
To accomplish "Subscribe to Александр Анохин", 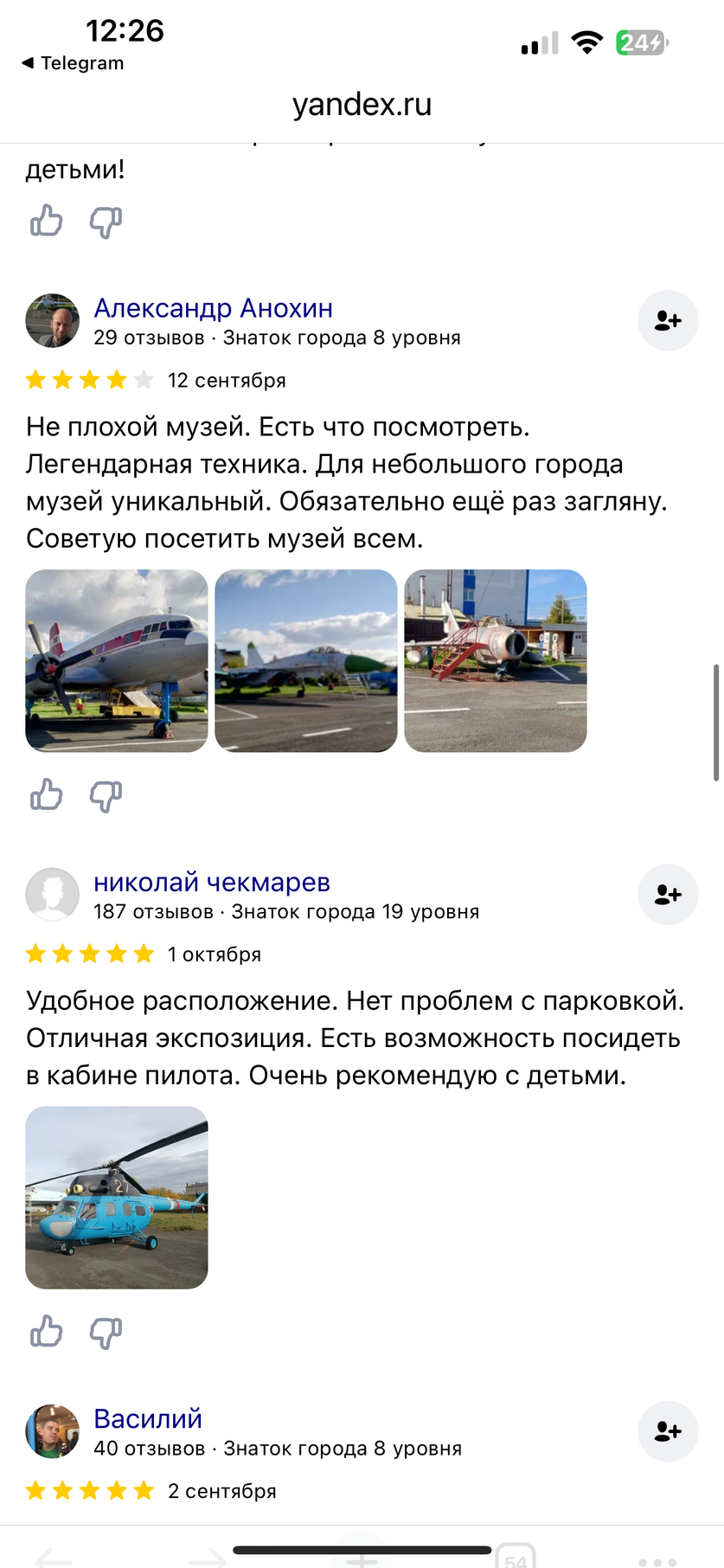I will pos(667,321).
